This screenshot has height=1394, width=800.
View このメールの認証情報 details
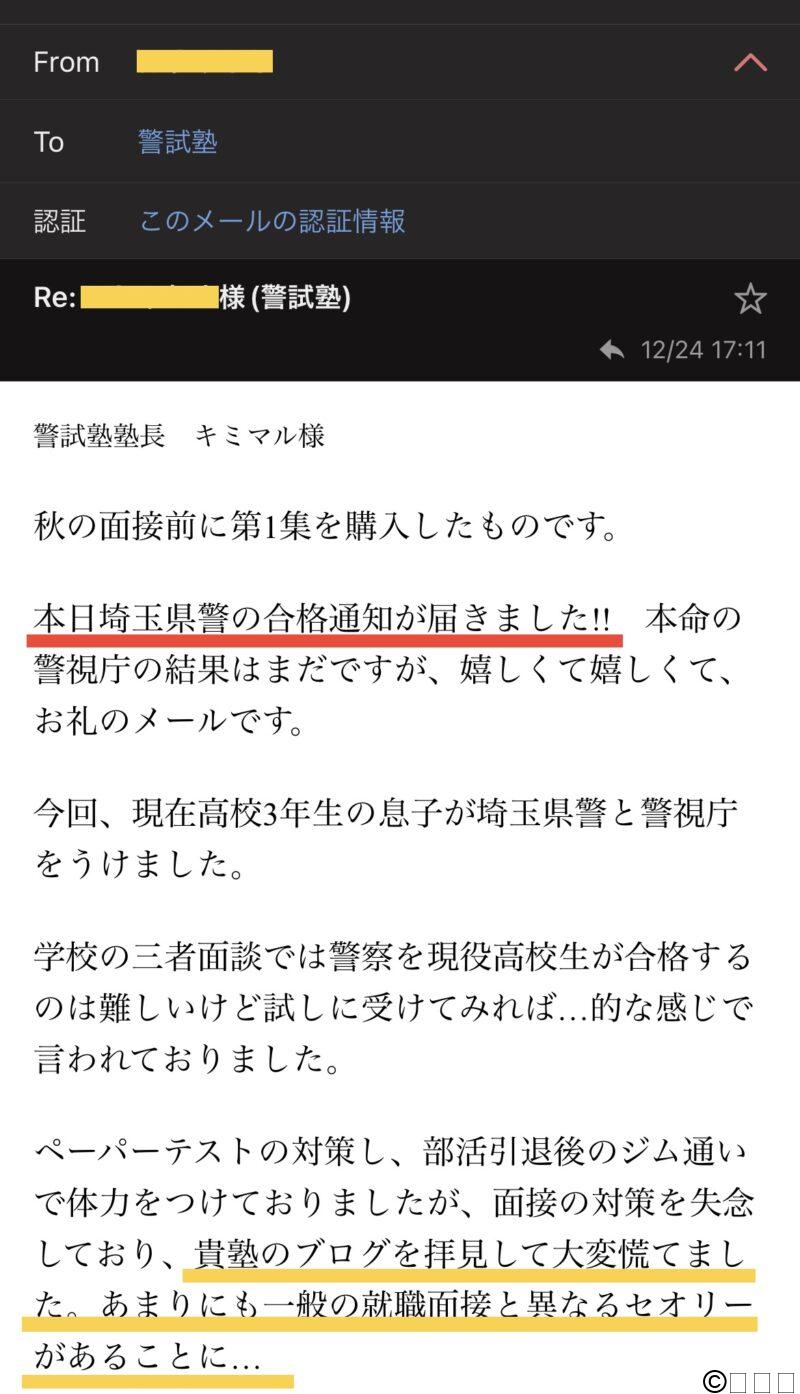[x=272, y=221]
